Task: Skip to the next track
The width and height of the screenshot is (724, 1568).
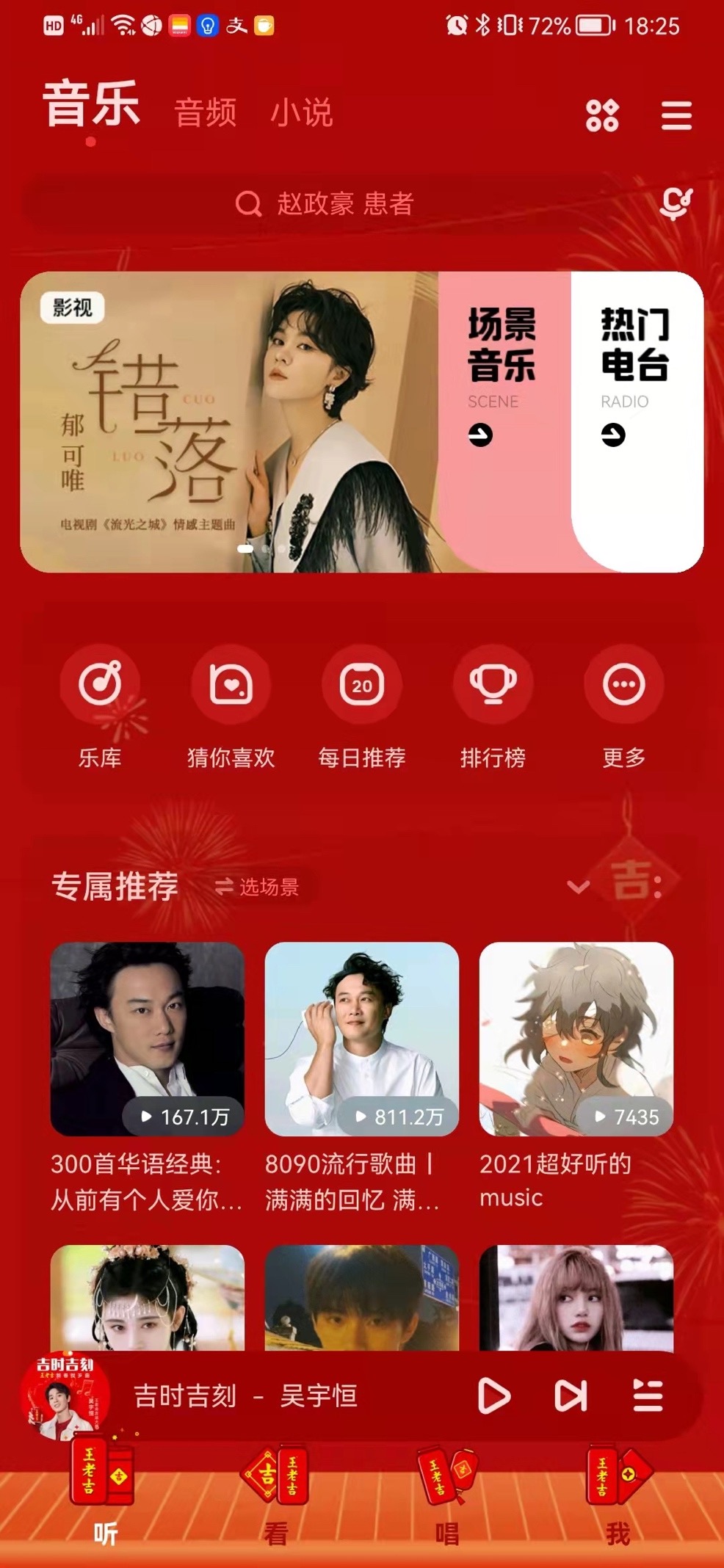Action: click(571, 1395)
